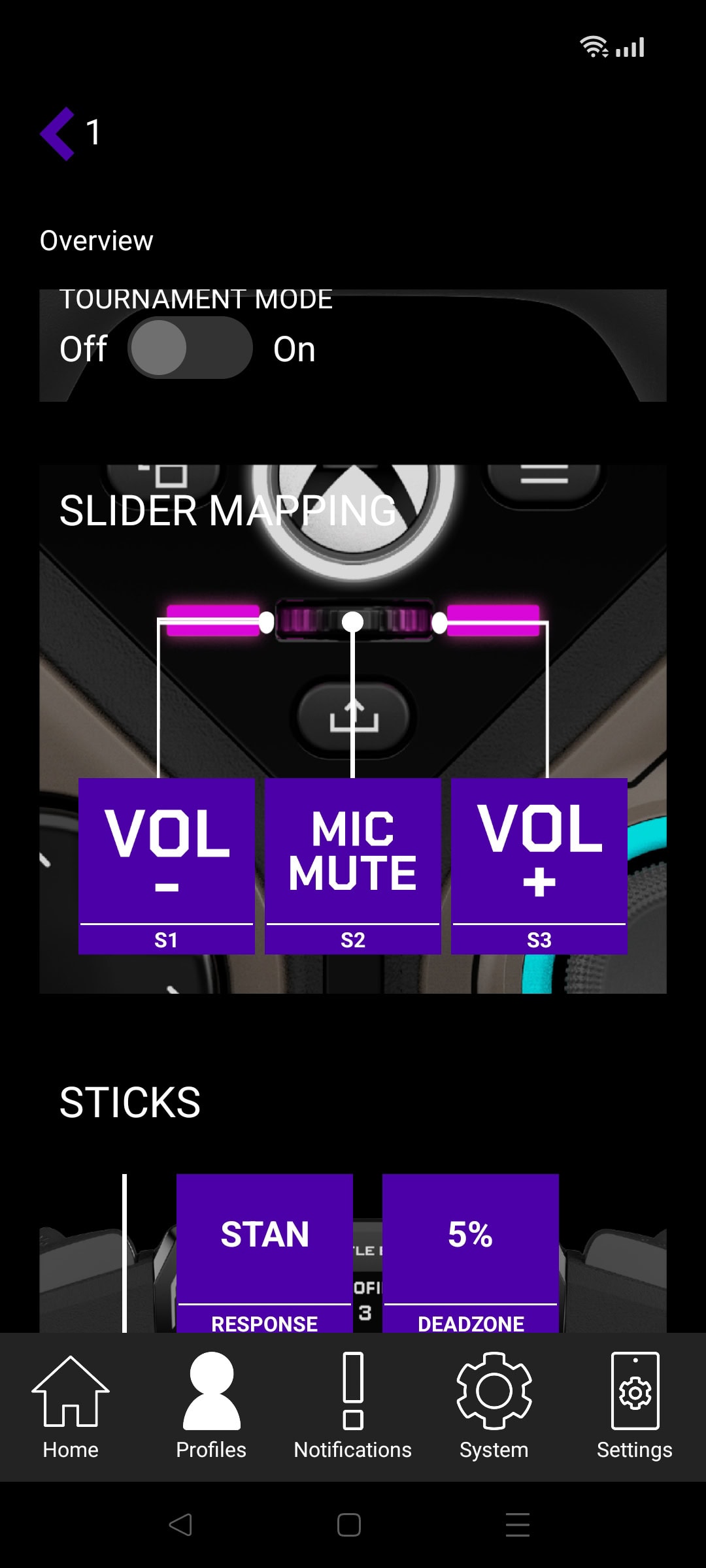Open the Settings tab
This screenshot has height=1568, width=706.
tap(634, 1406)
